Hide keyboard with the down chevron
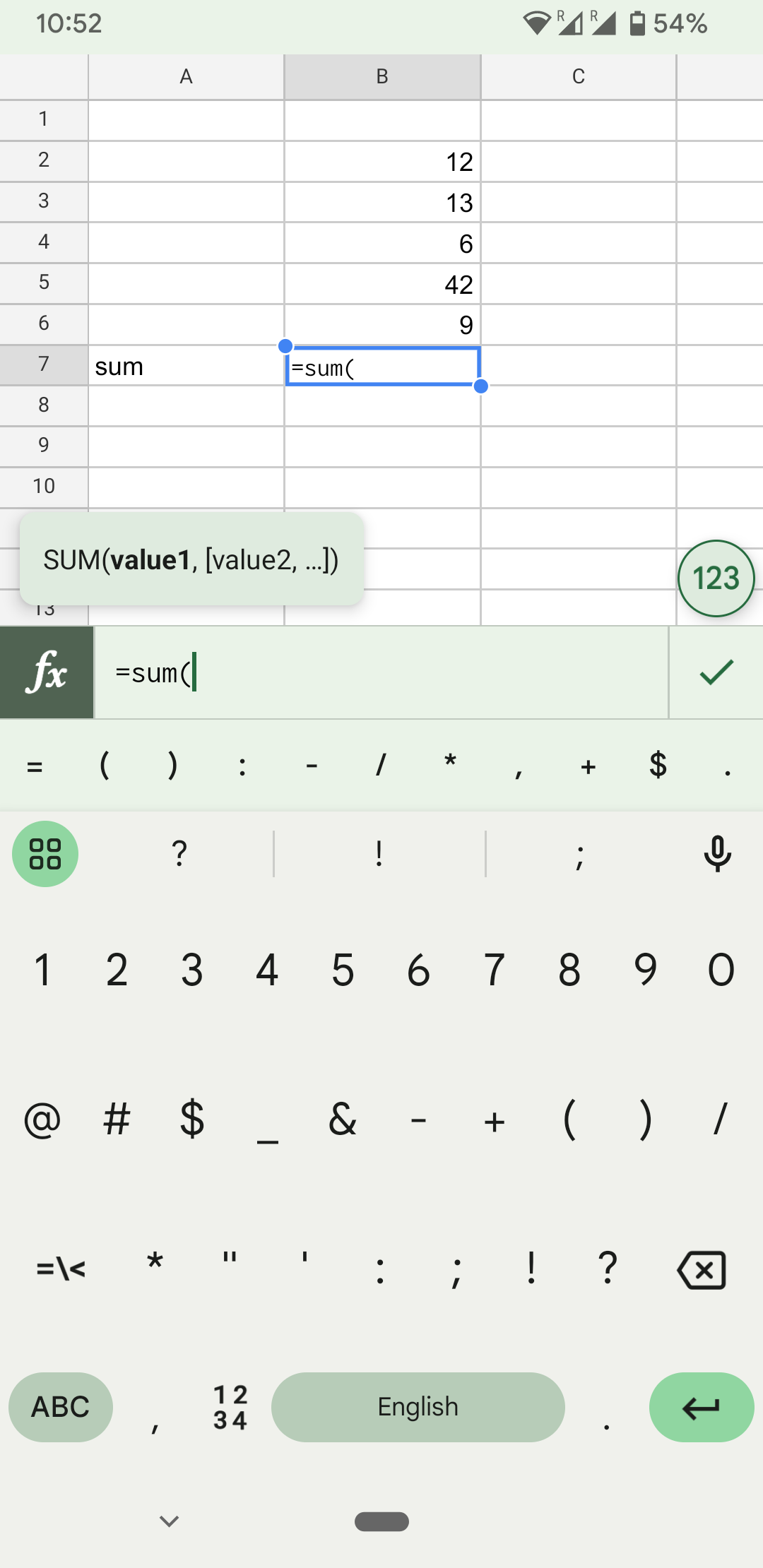Viewport: 763px width, 1568px height. pyautogui.click(x=169, y=1521)
